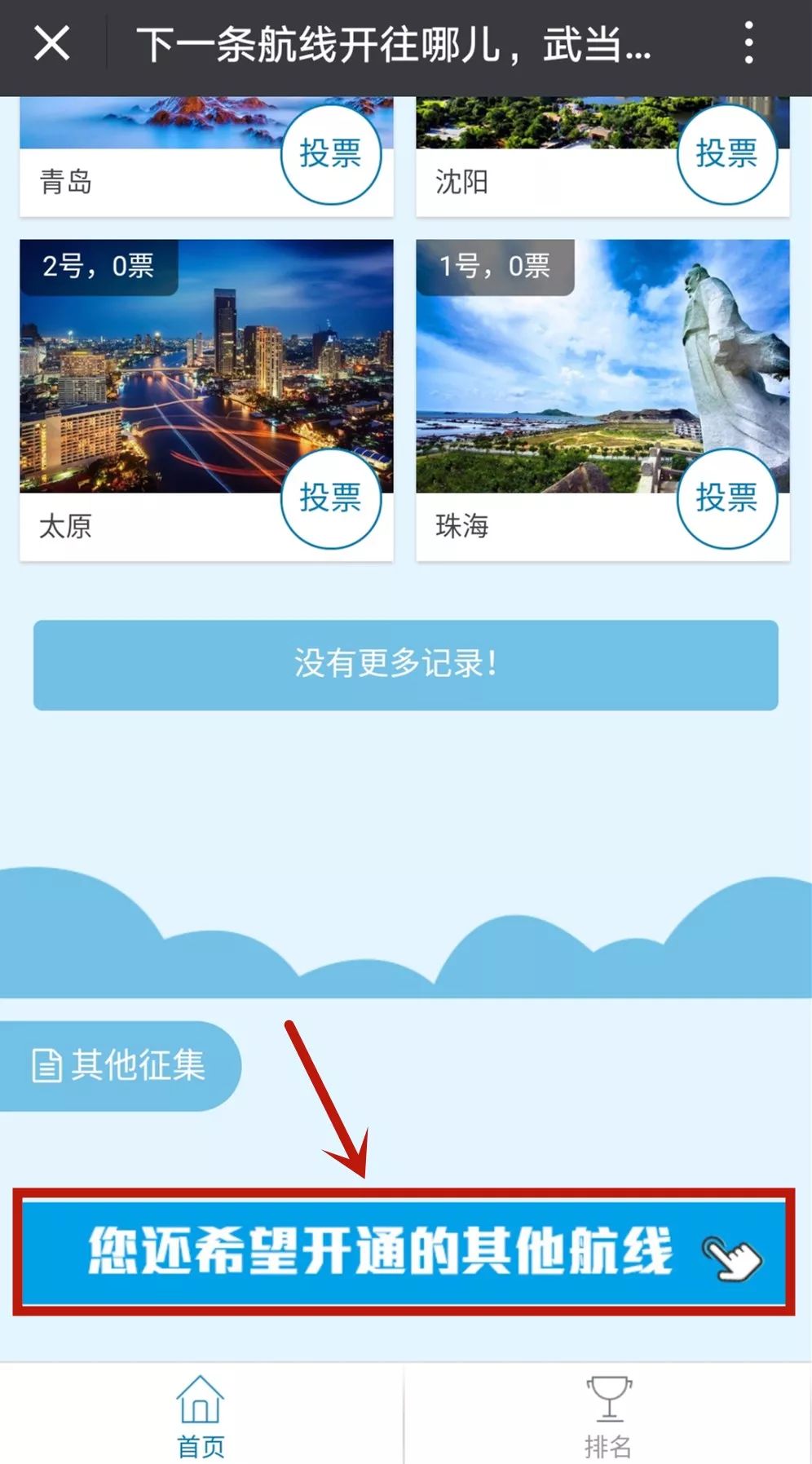Open the 太原 city photo card
The width and height of the screenshot is (812, 1464).
coord(206,366)
